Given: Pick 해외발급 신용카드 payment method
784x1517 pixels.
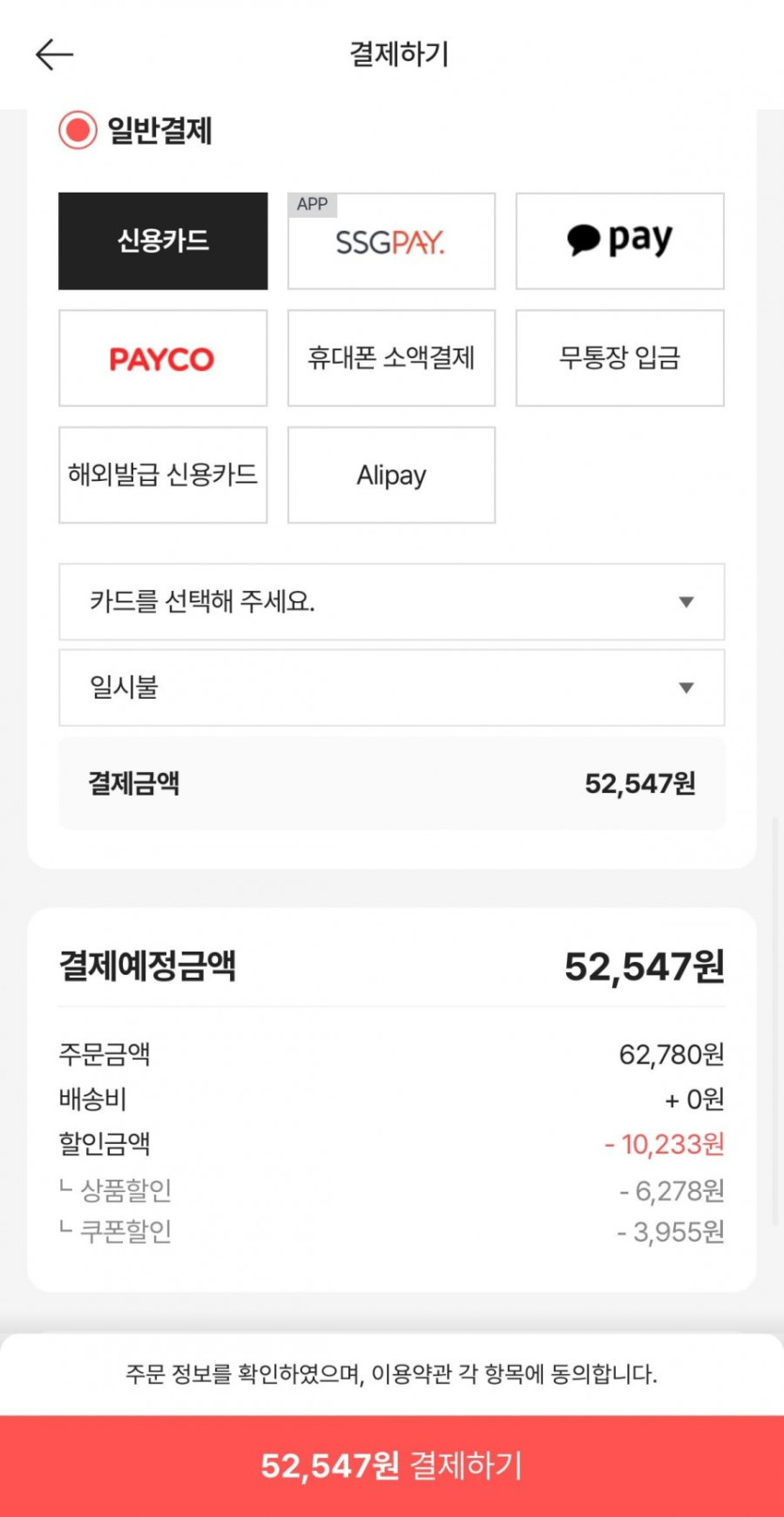Looking at the screenshot, I should (162, 474).
